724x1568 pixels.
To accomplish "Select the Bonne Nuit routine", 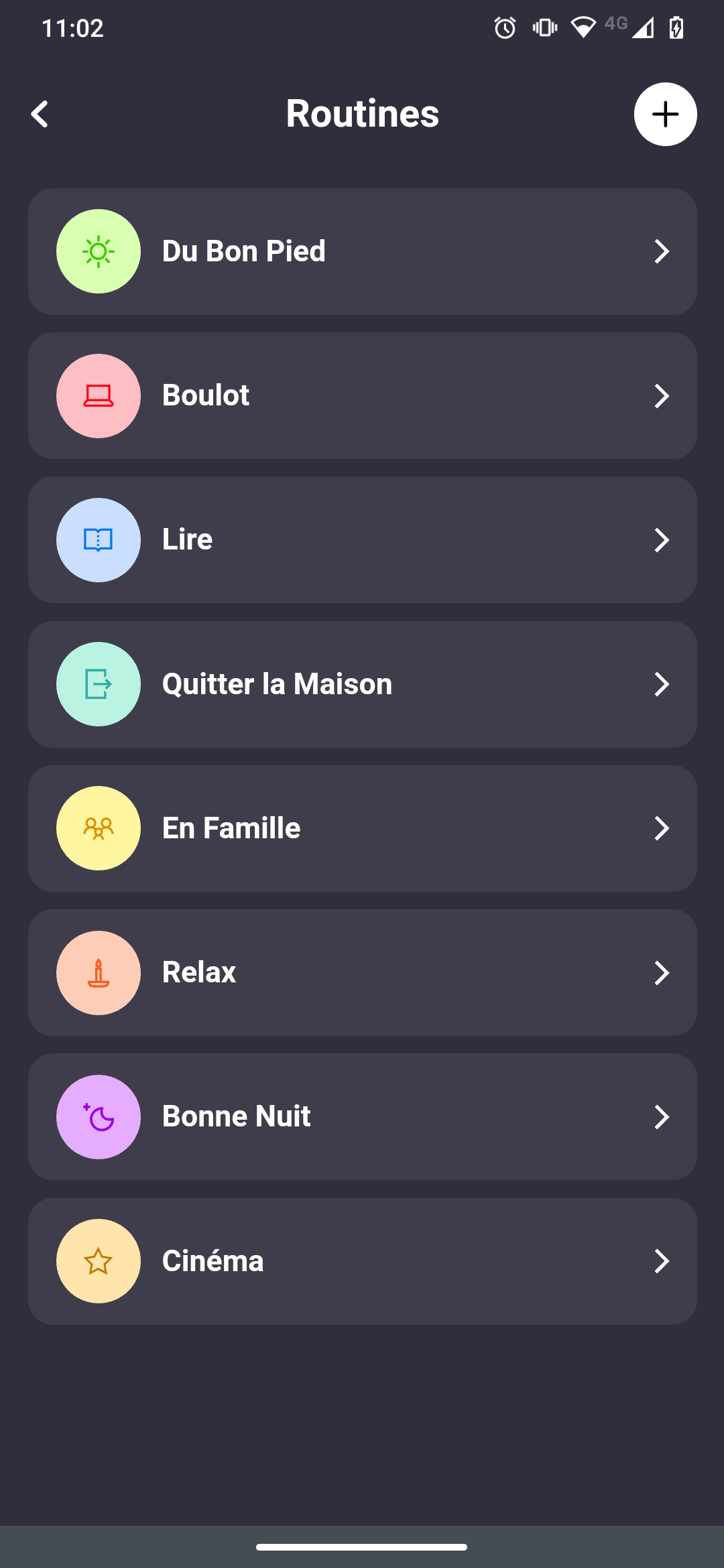I will (x=362, y=1116).
